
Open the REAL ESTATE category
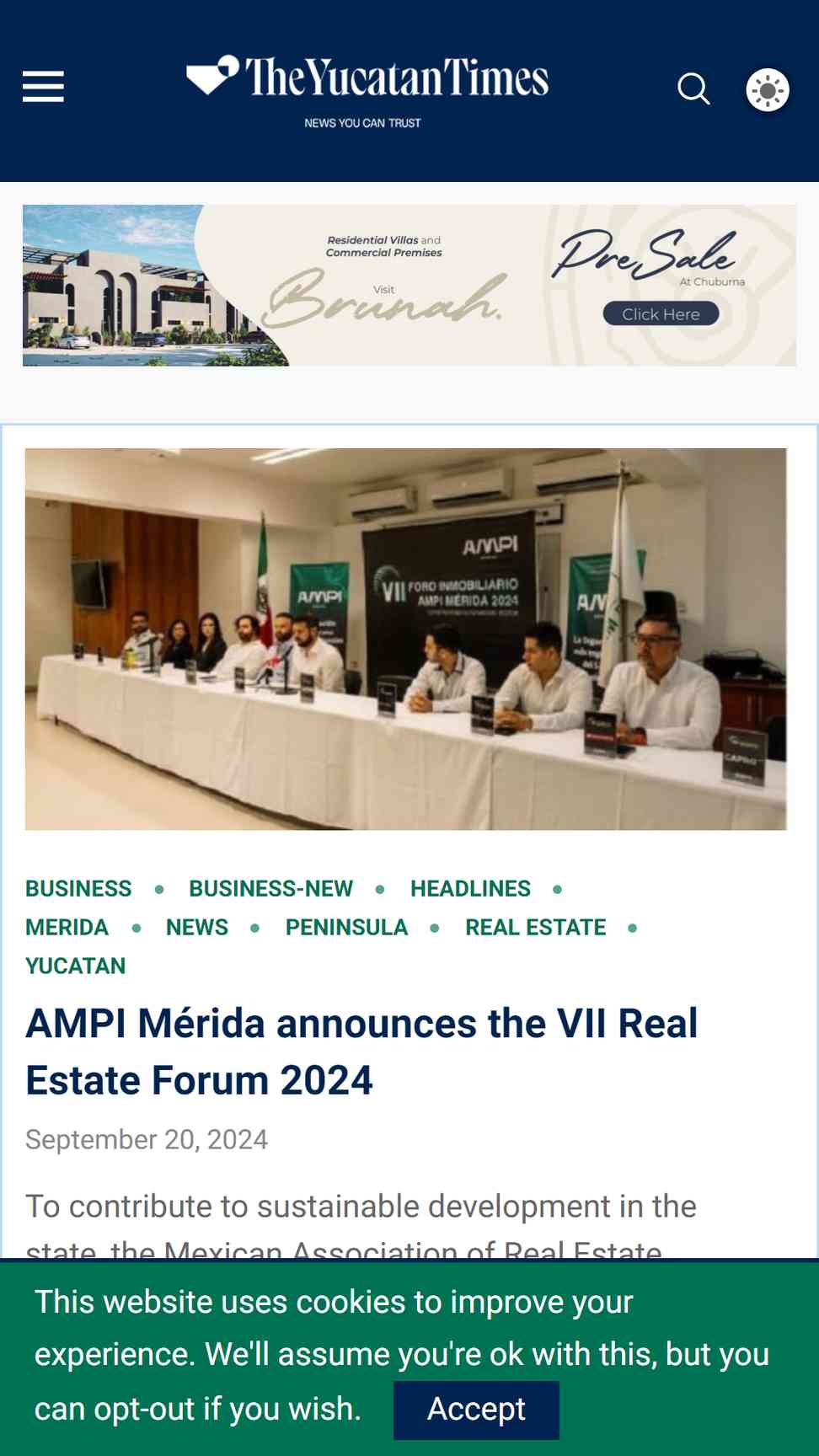(535, 928)
